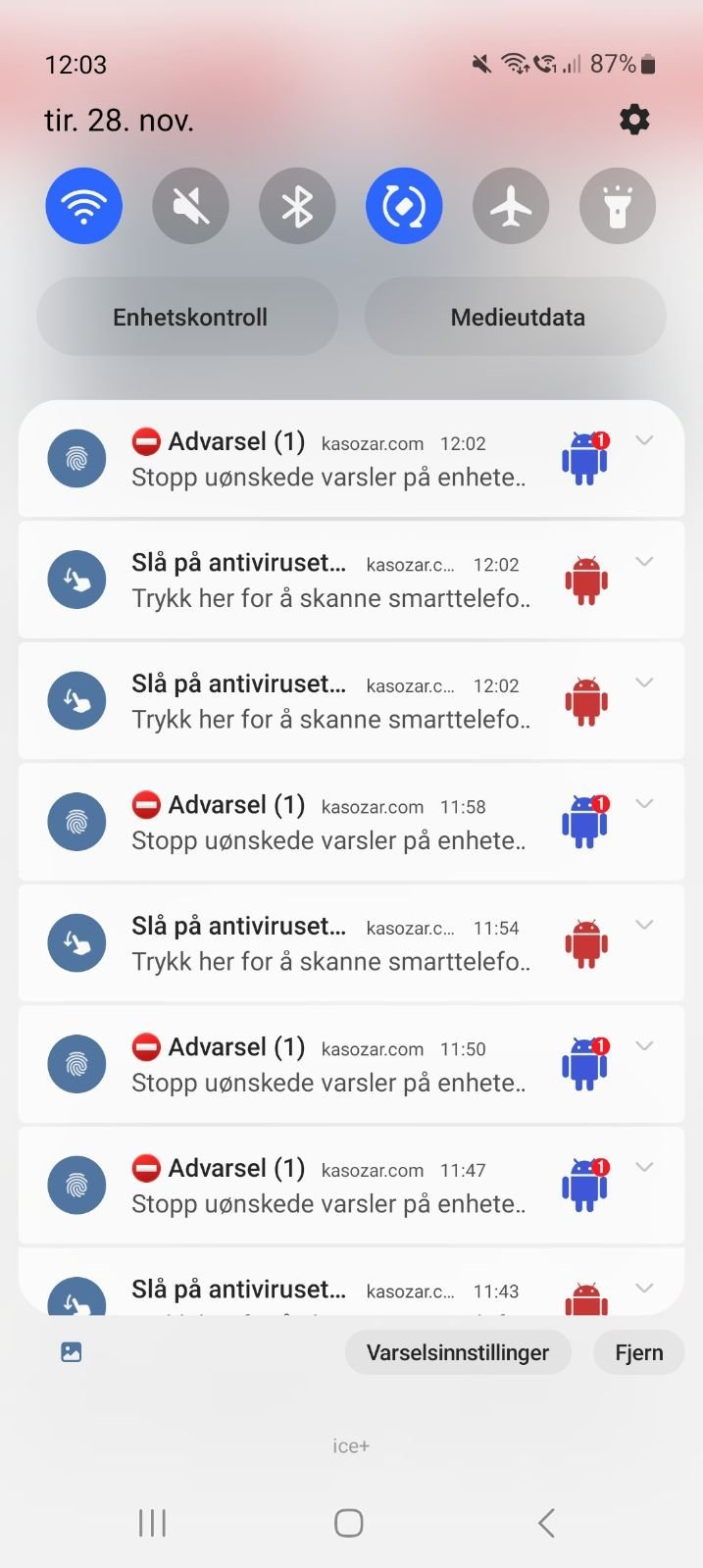The image size is (703, 1568).
Task: Toggle the auto-rotate quick setting
Action: (404, 206)
